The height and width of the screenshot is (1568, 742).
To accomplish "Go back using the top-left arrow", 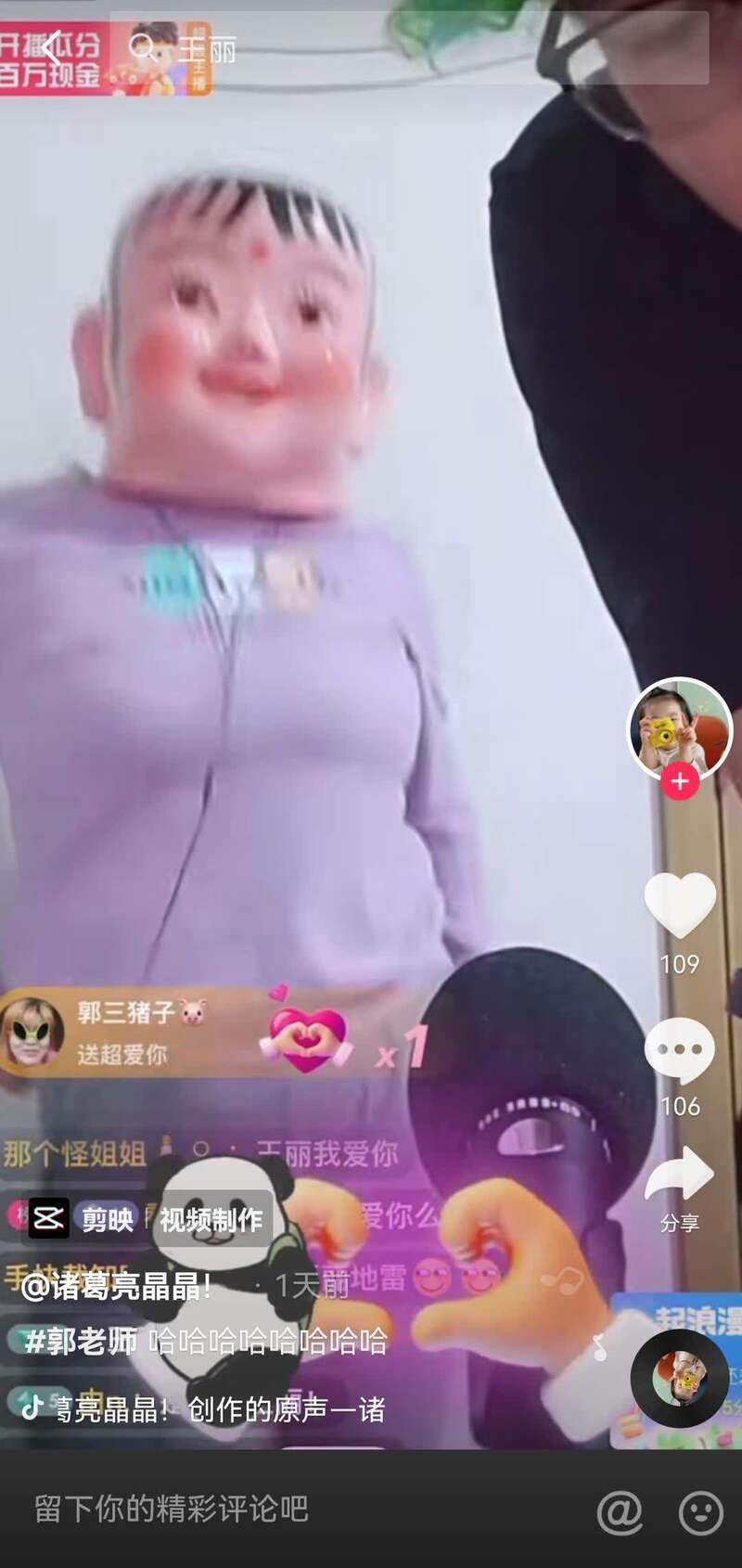I will [53, 48].
